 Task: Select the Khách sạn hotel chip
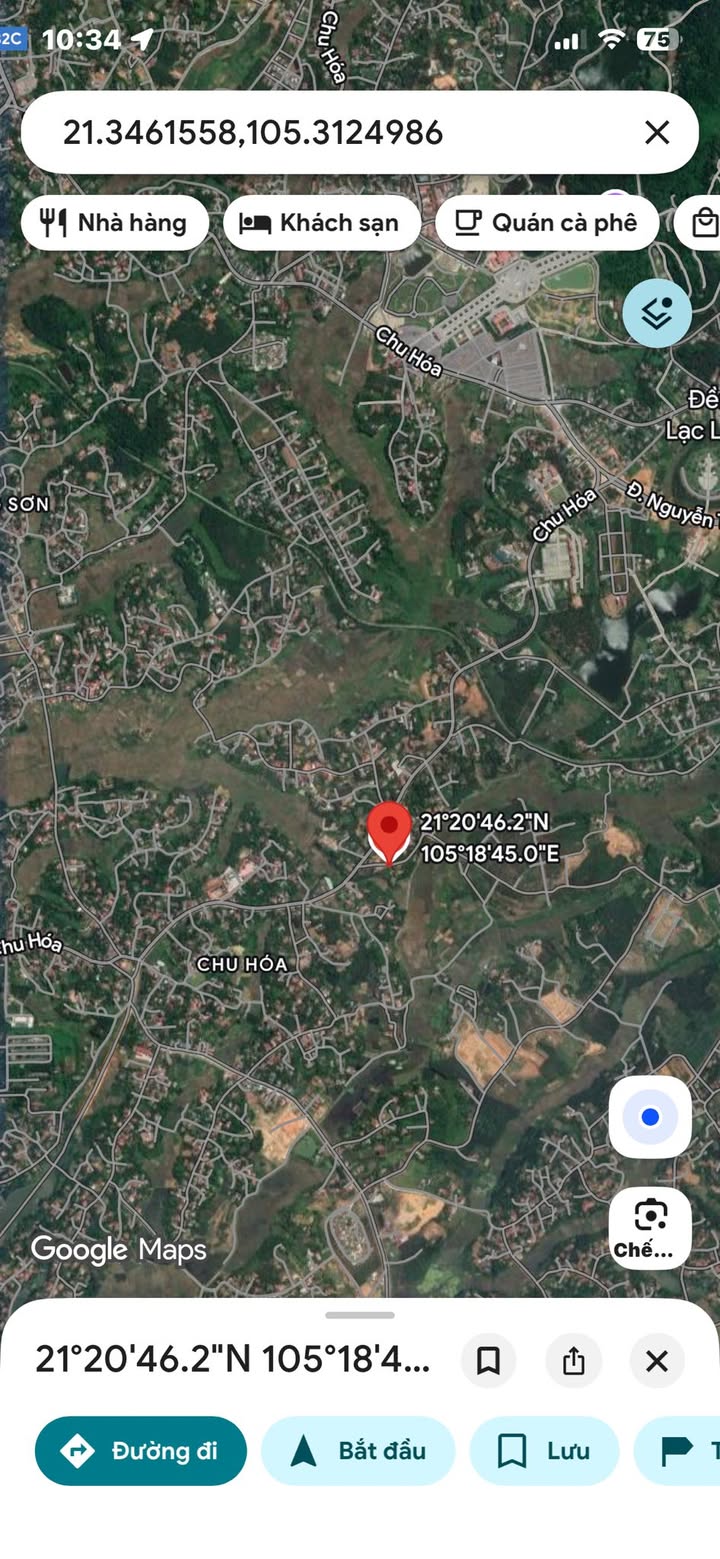coord(323,222)
